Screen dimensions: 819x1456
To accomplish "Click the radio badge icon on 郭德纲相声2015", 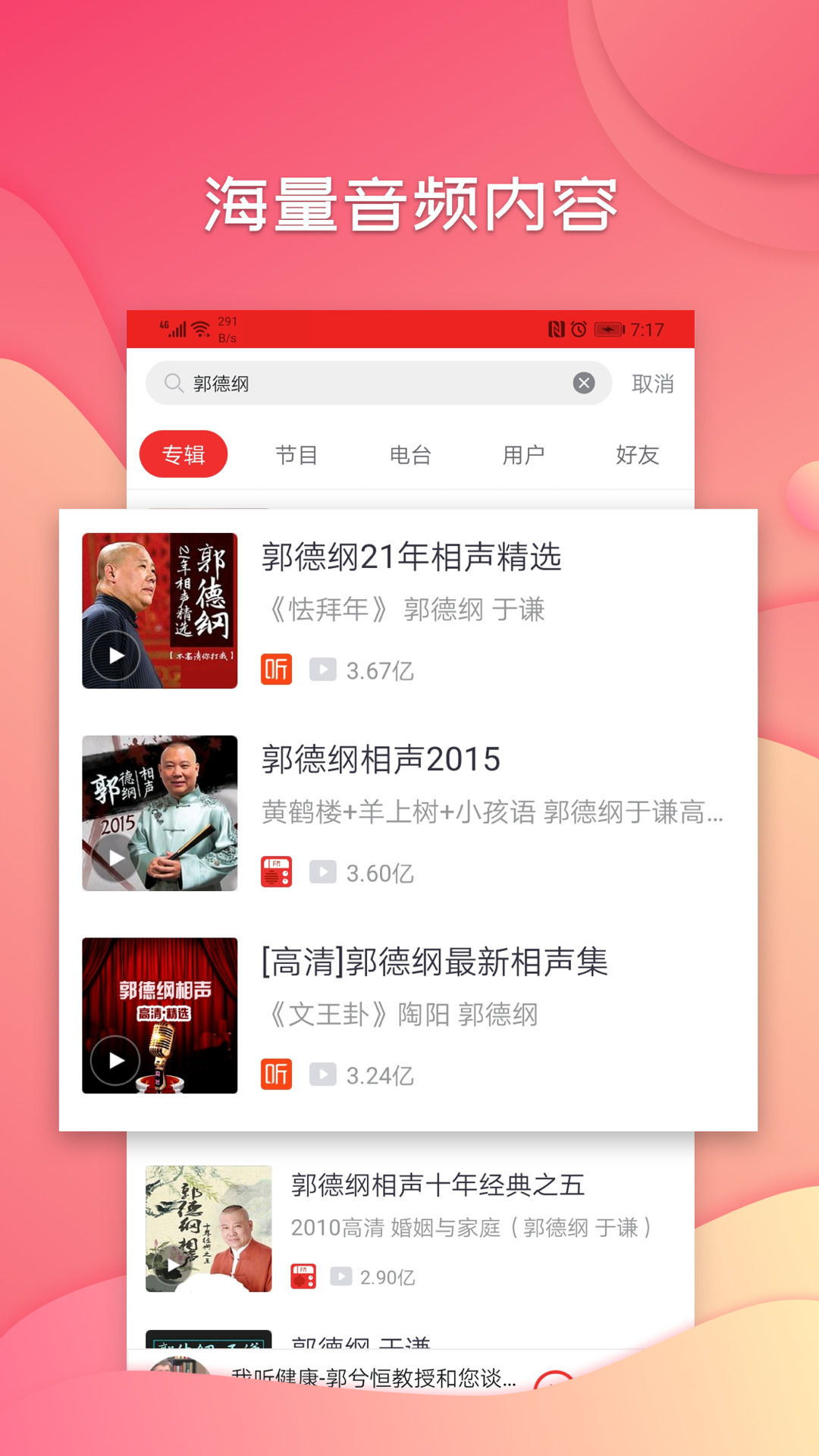I will [278, 873].
